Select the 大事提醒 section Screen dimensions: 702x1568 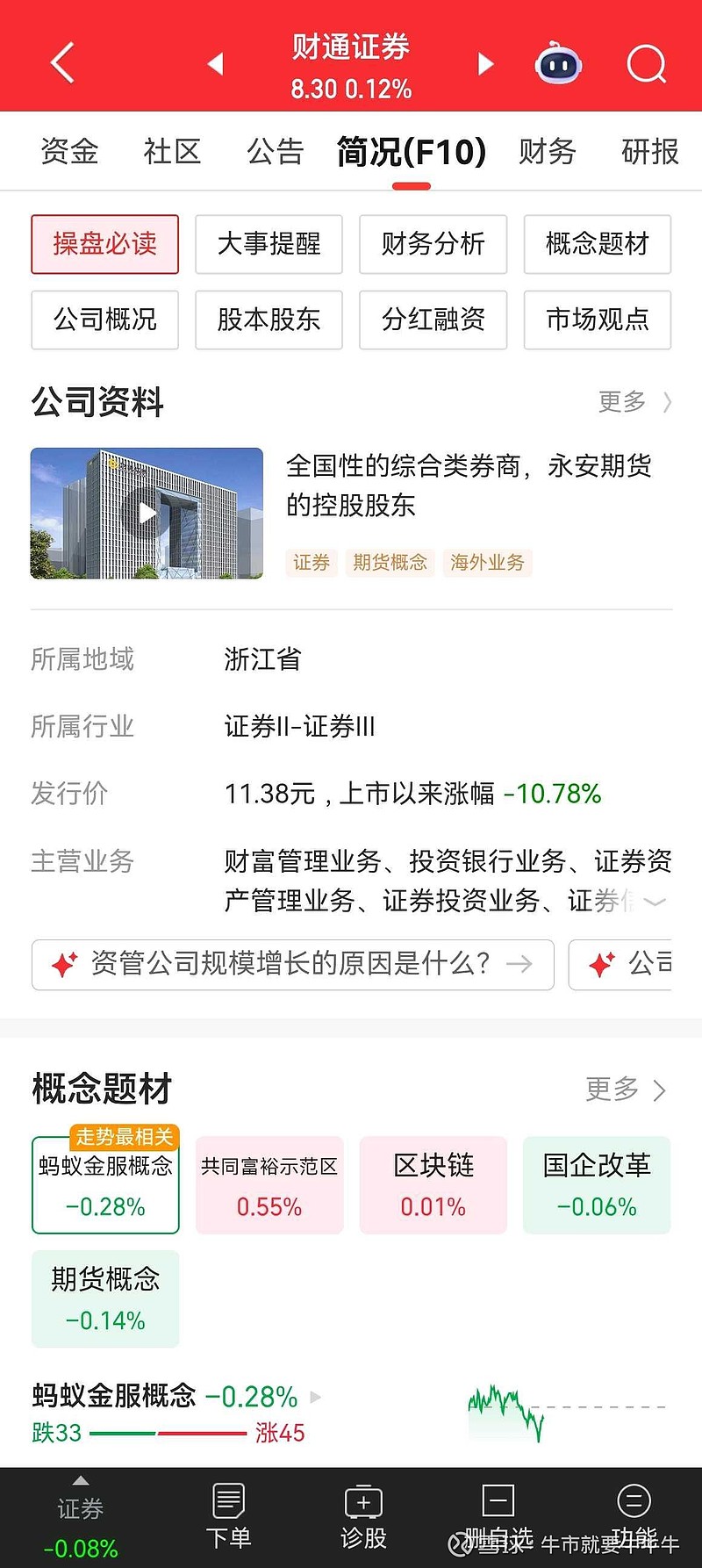coord(269,244)
